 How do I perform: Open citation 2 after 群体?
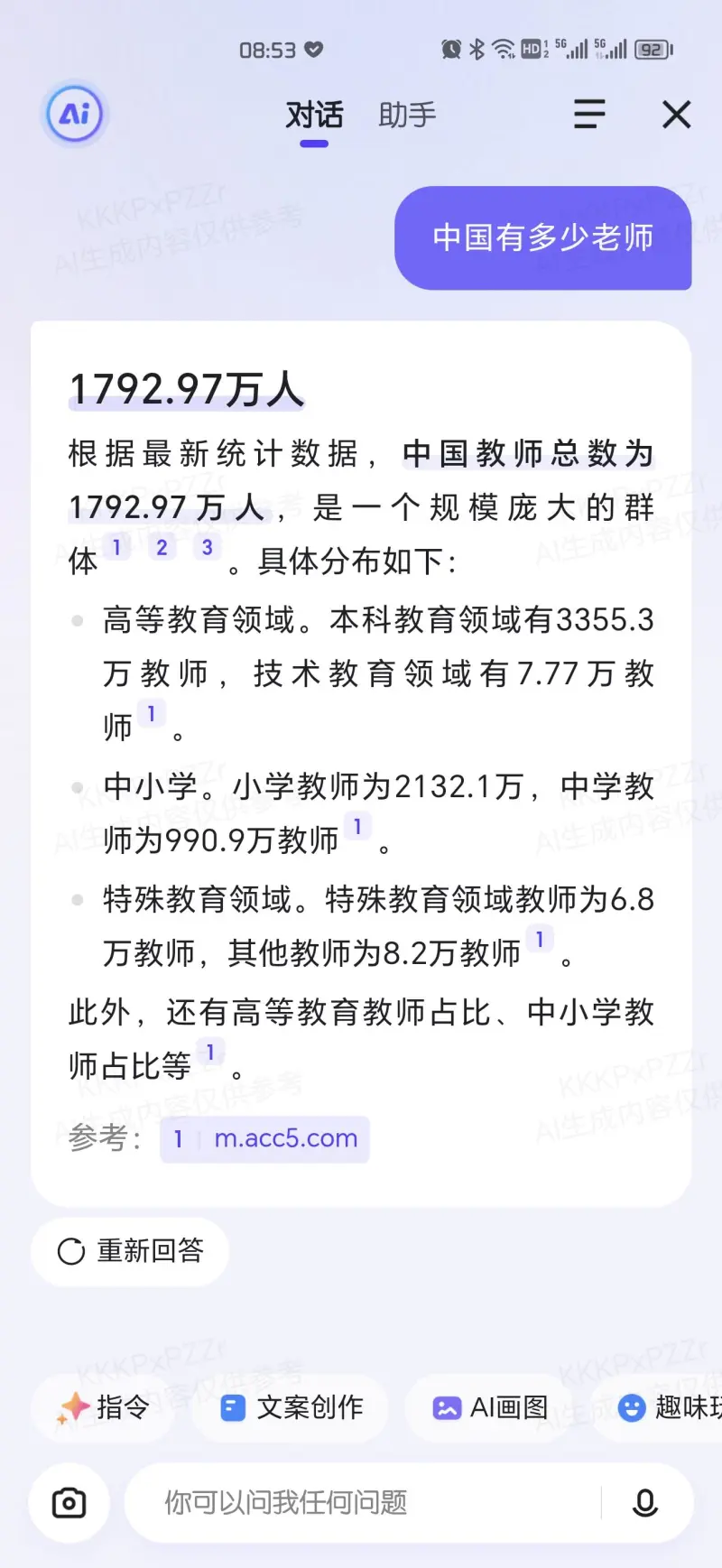click(162, 547)
